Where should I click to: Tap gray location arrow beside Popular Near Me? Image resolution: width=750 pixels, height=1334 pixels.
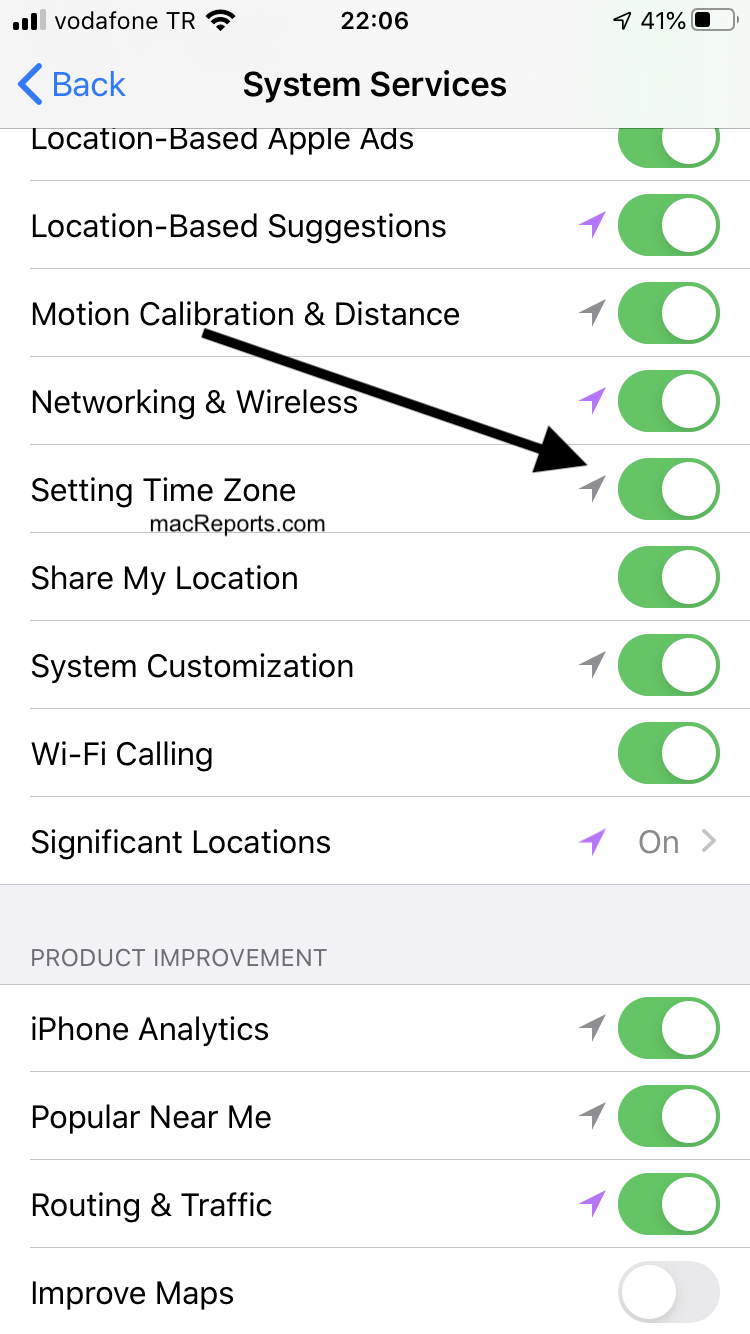pos(591,1116)
